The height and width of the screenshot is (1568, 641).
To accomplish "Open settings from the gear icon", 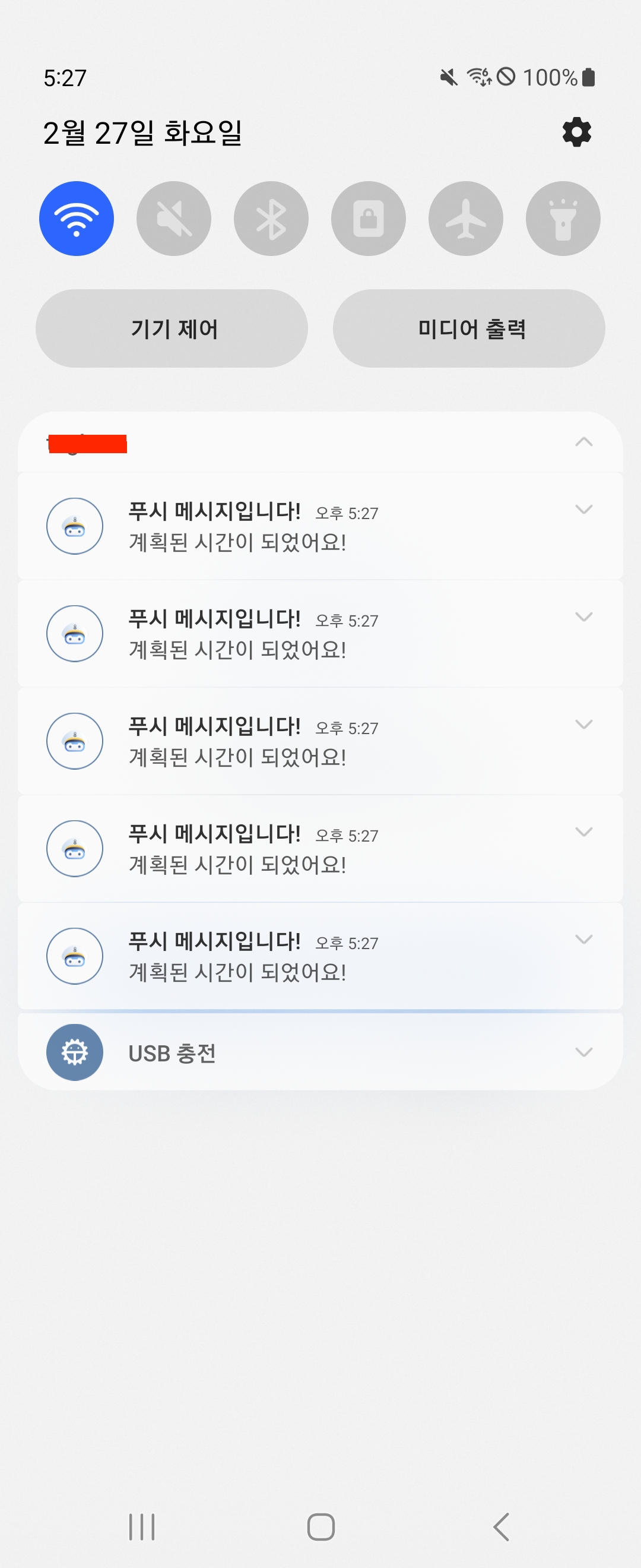I will point(576,132).
